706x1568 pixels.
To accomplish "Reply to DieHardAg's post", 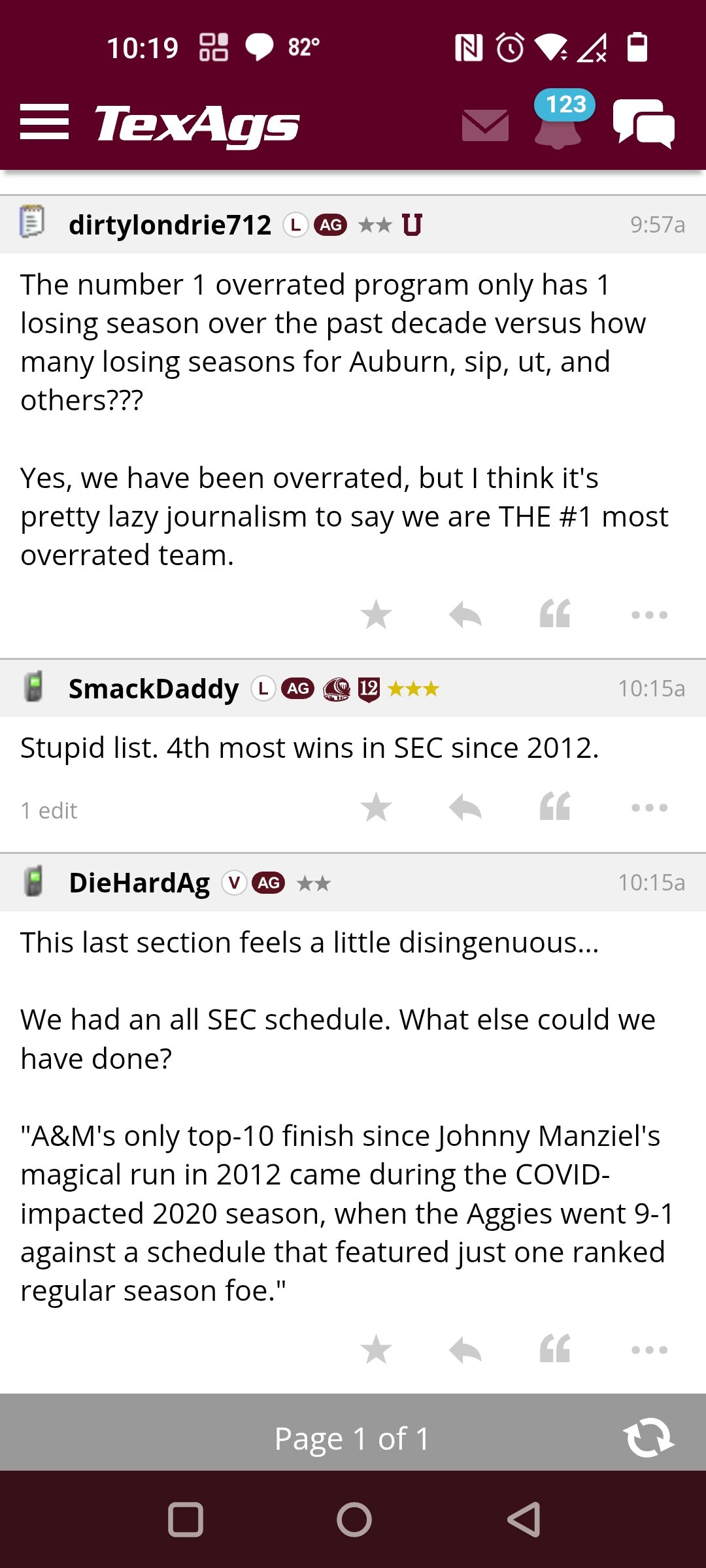I will click(x=465, y=1350).
